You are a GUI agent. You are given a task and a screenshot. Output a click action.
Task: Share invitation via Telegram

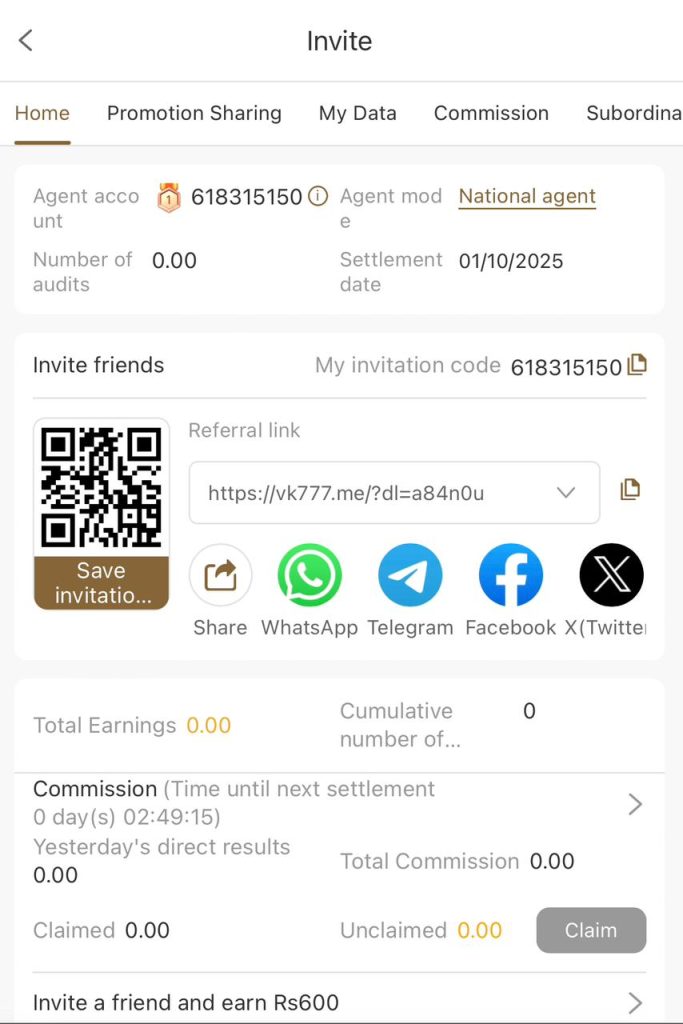click(410, 576)
